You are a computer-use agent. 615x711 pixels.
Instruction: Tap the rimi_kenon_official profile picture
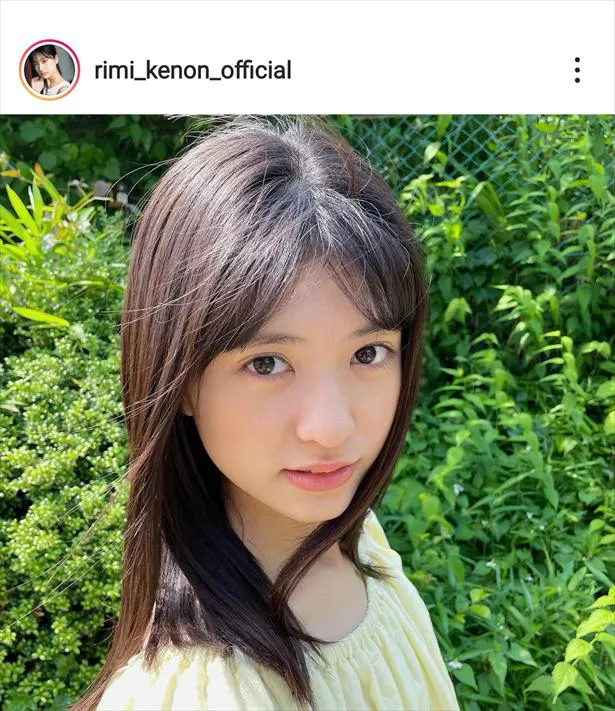coord(49,70)
